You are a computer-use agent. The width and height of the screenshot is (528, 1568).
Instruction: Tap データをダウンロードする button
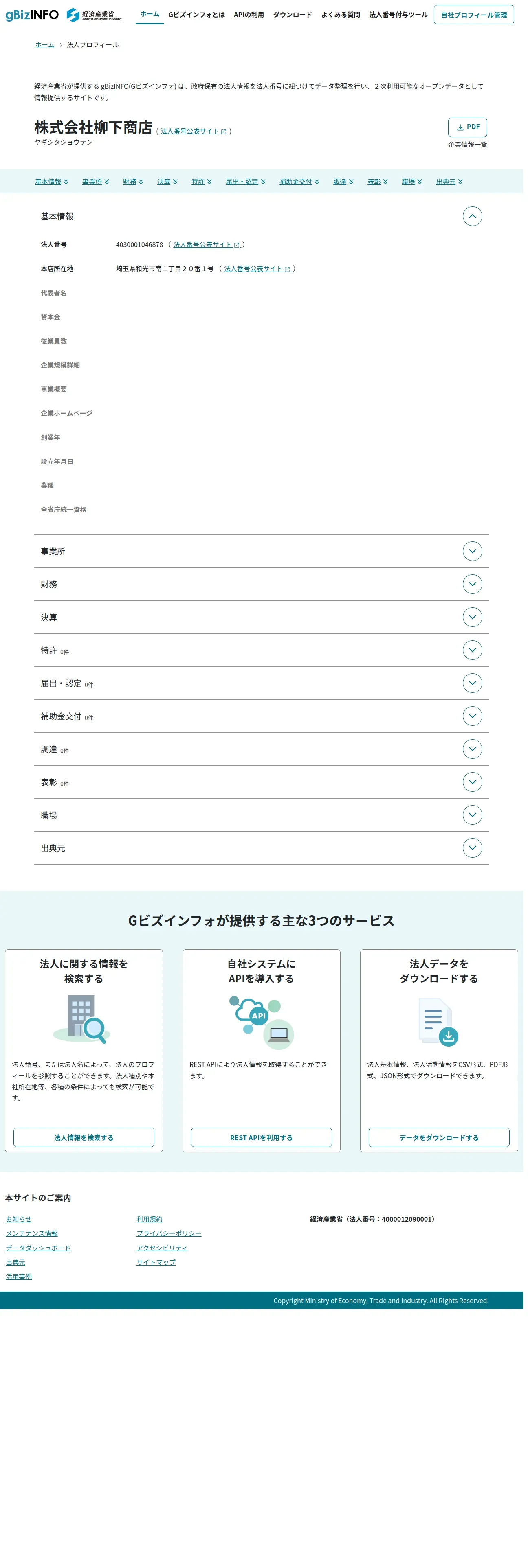pos(443,1149)
